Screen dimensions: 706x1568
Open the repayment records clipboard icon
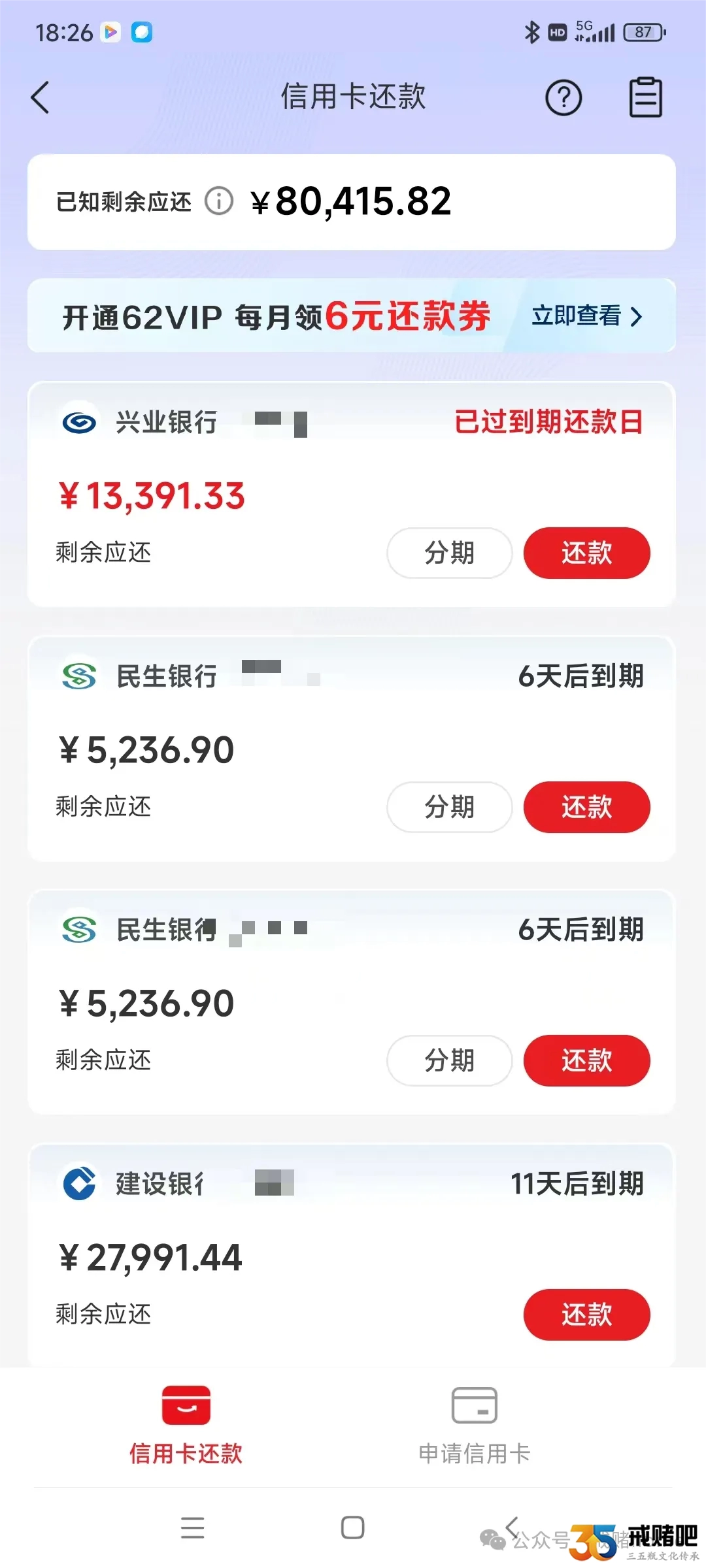click(646, 98)
